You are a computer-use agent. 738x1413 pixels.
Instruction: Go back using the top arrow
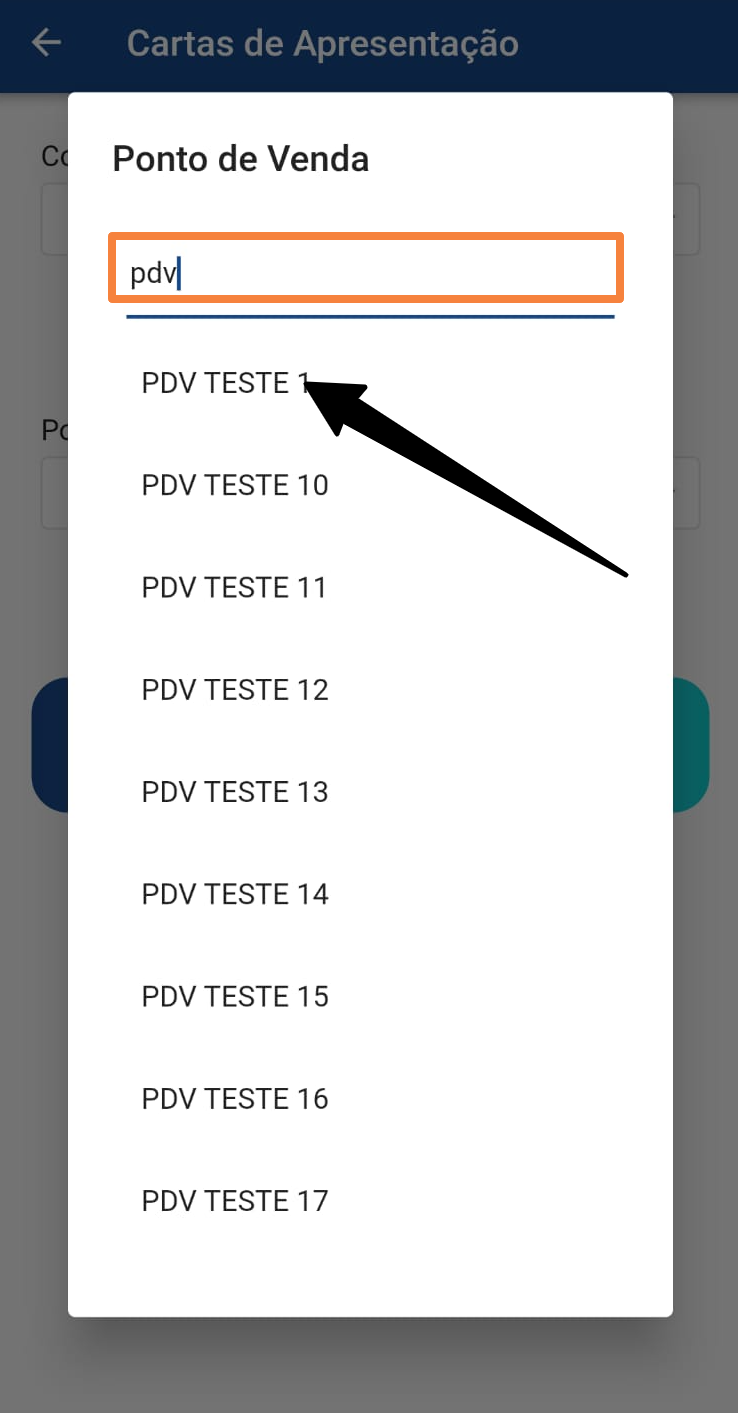(46, 43)
